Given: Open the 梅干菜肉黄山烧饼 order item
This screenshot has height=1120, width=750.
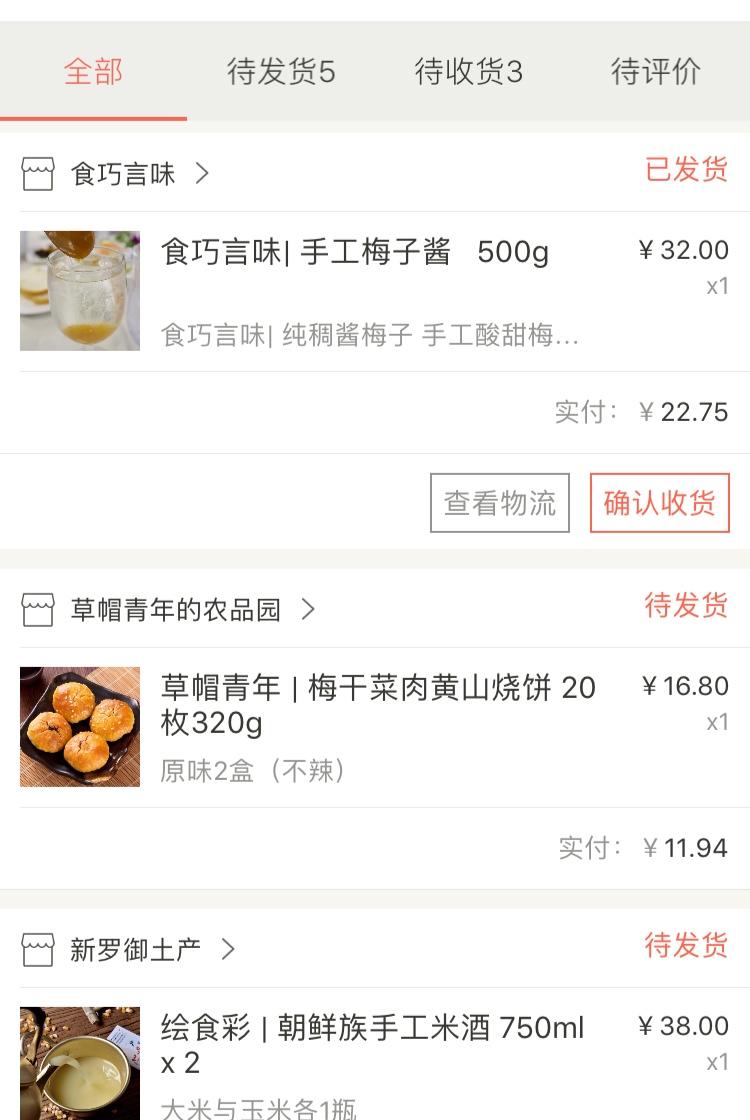Looking at the screenshot, I should (378, 726).
